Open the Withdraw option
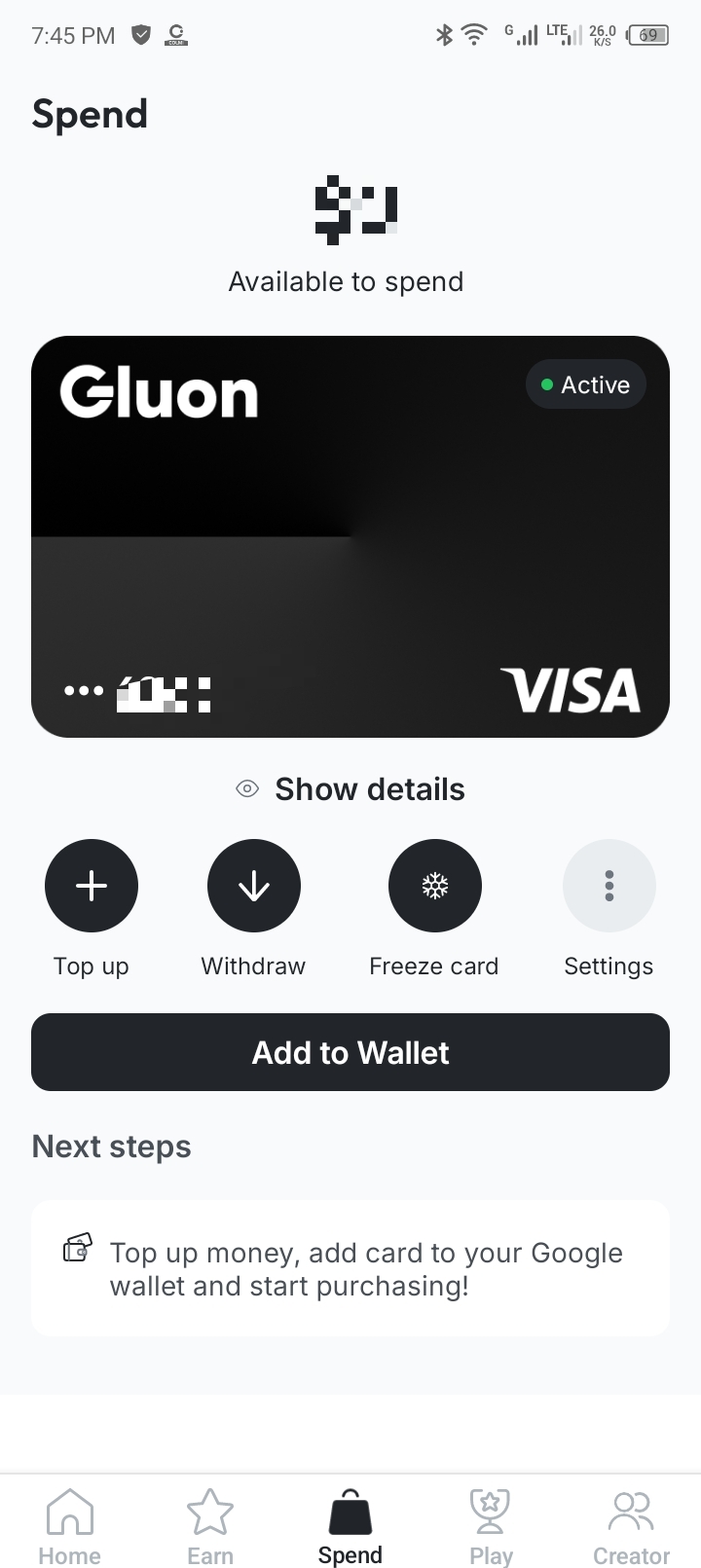Viewport: 701px width, 1568px height. tap(254, 886)
